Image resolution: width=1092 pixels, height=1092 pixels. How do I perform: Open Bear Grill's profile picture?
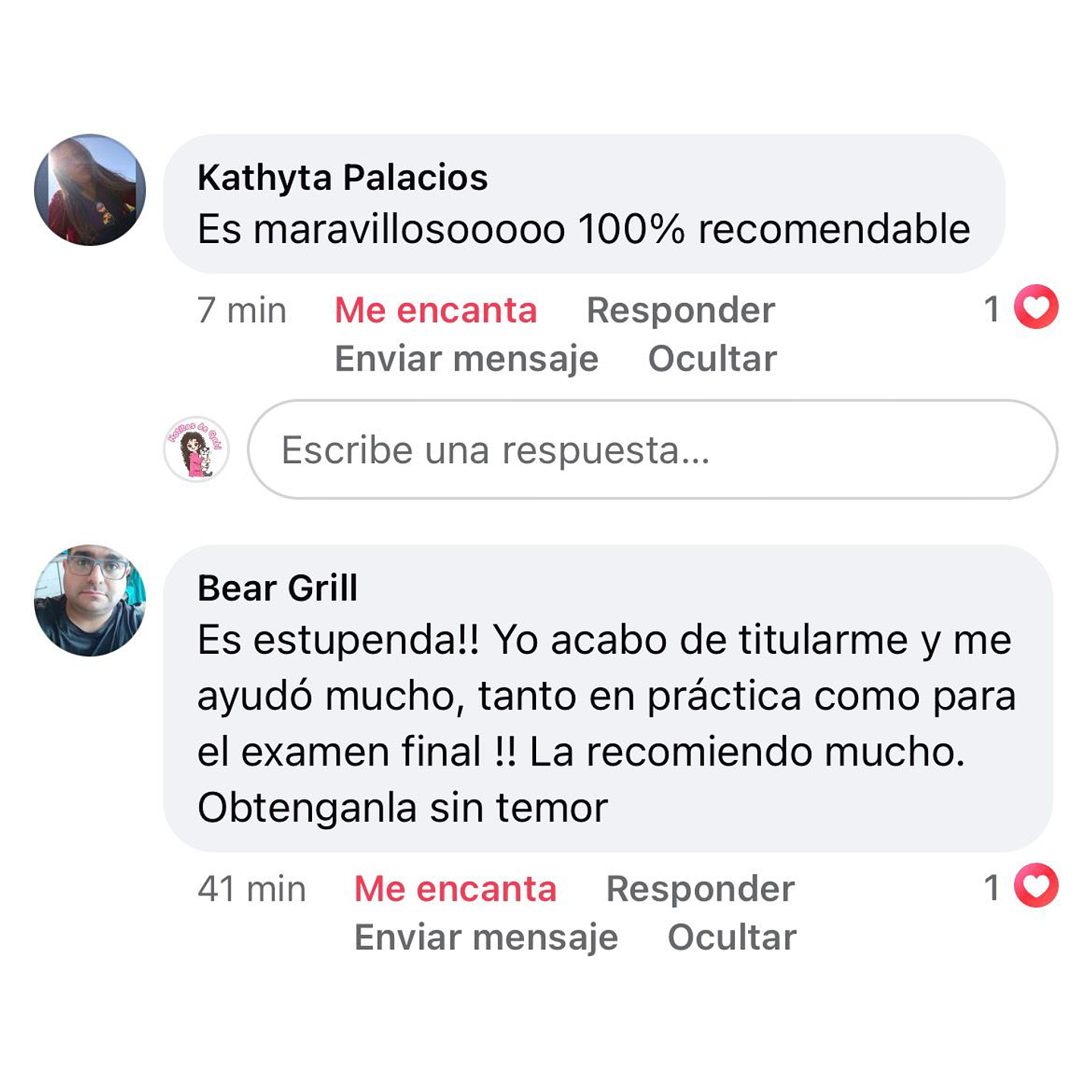coord(90,600)
